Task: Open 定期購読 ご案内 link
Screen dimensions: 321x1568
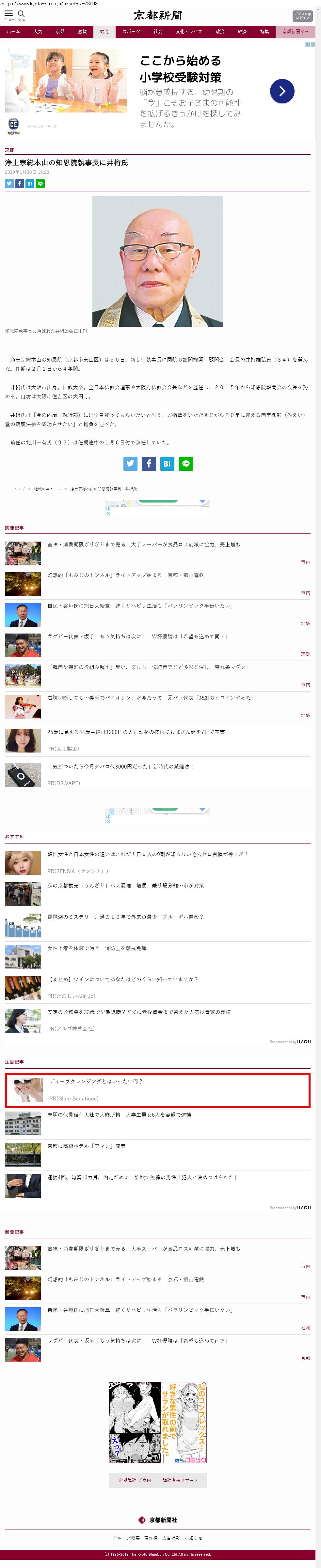Action: click(x=135, y=1480)
